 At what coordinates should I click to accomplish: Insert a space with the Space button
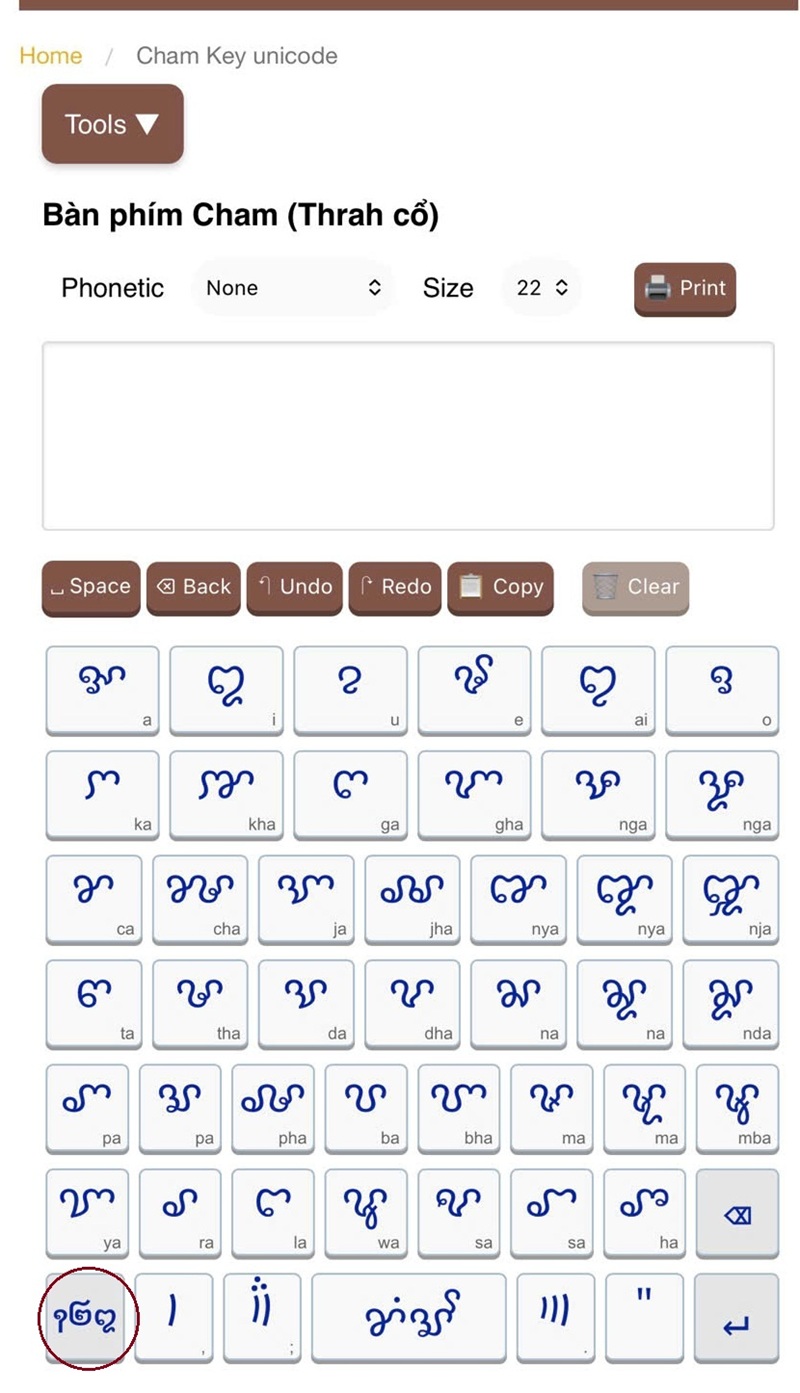(91, 587)
